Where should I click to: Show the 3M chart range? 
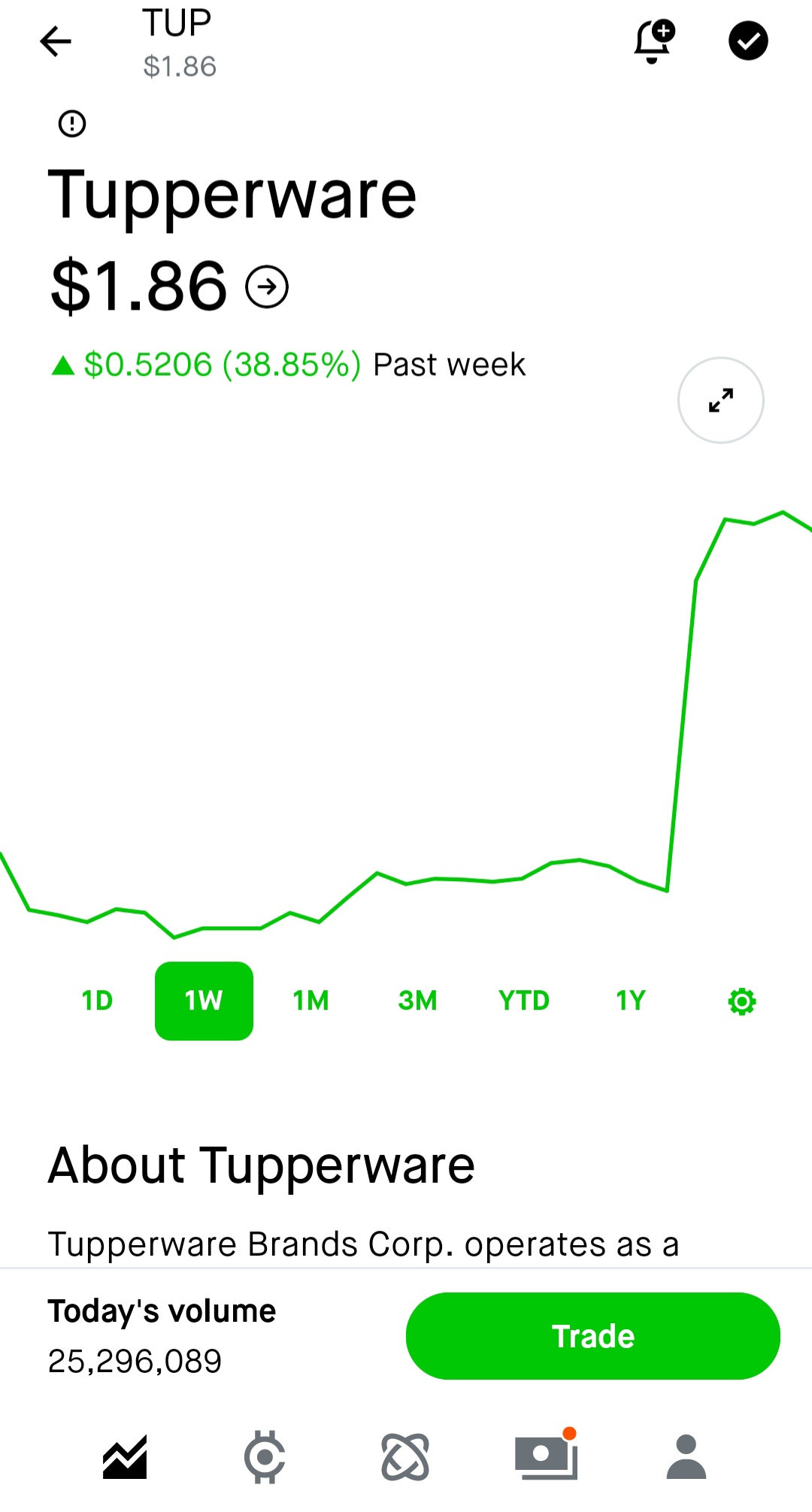click(x=417, y=1001)
